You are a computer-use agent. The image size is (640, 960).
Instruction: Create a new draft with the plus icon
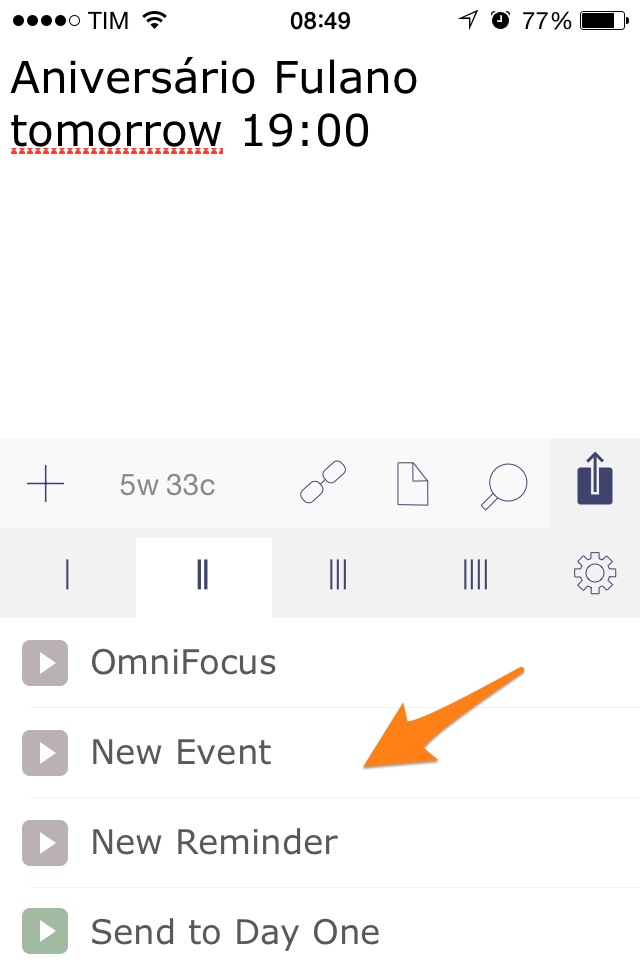coord(46,485)
